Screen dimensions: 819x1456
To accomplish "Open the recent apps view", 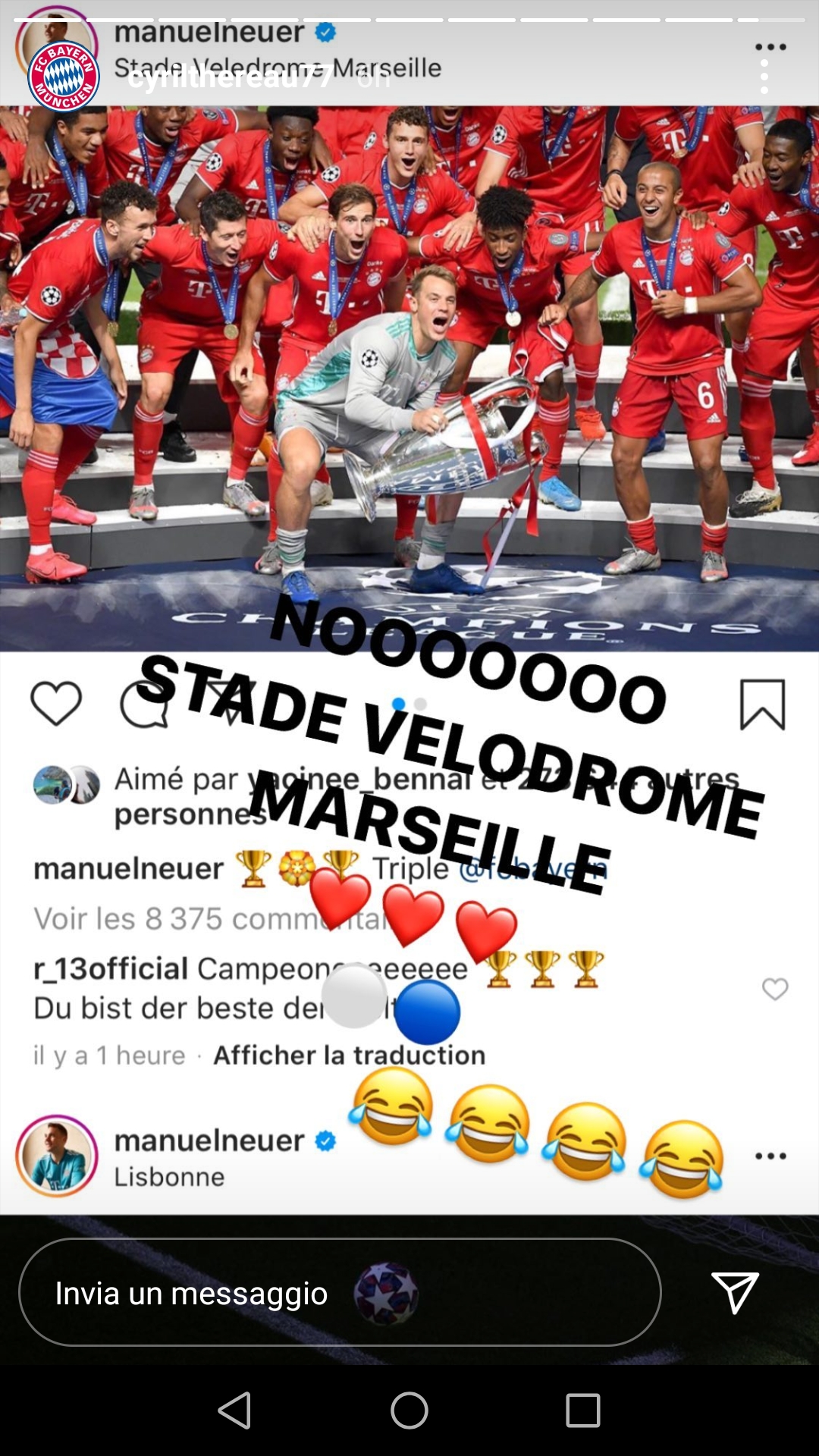I will click(x=583, y=1410).
